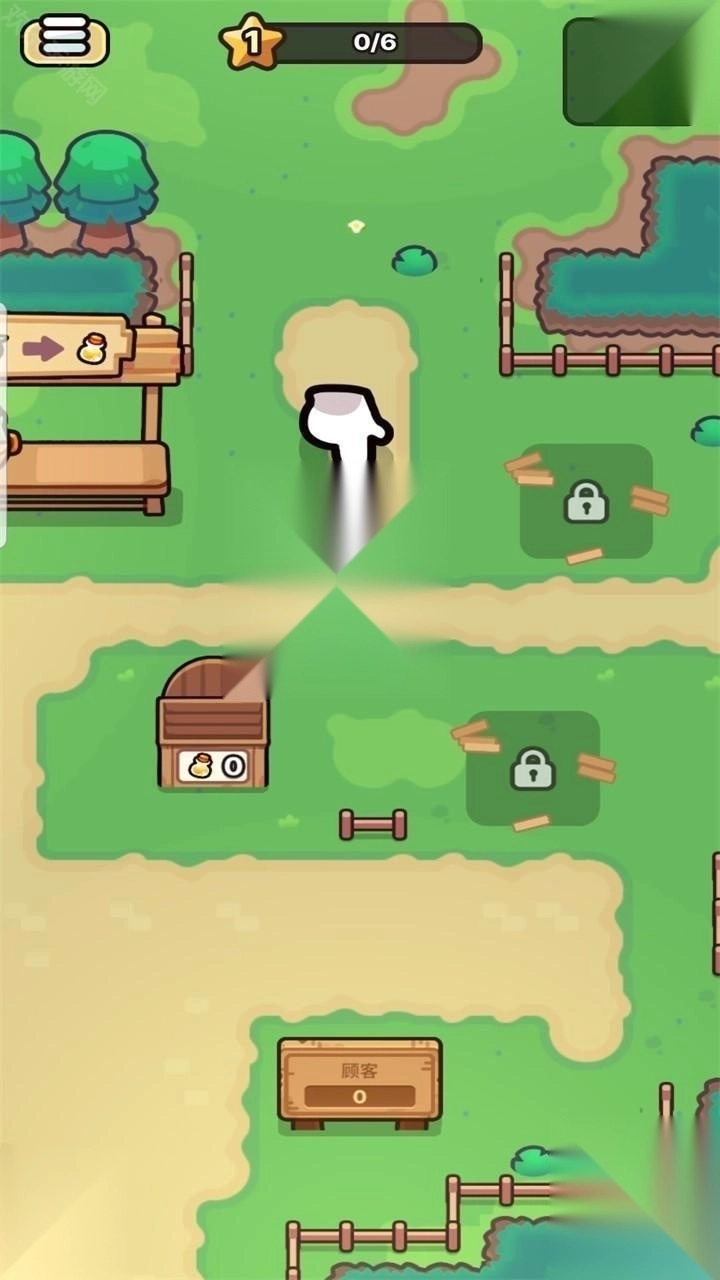Open the wooden storage chest

pos(213,724)
